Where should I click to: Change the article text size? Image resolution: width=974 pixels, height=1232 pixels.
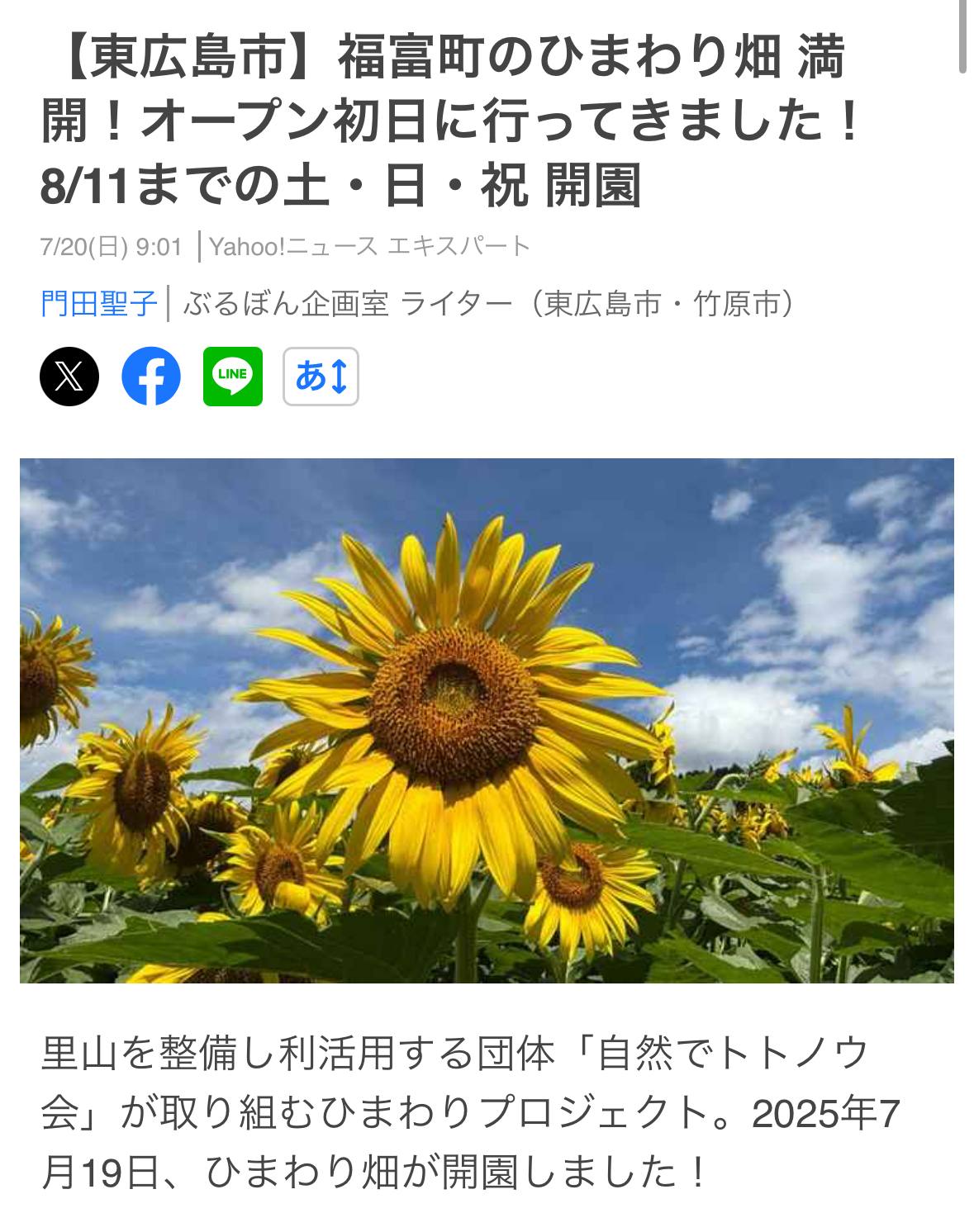321,377
